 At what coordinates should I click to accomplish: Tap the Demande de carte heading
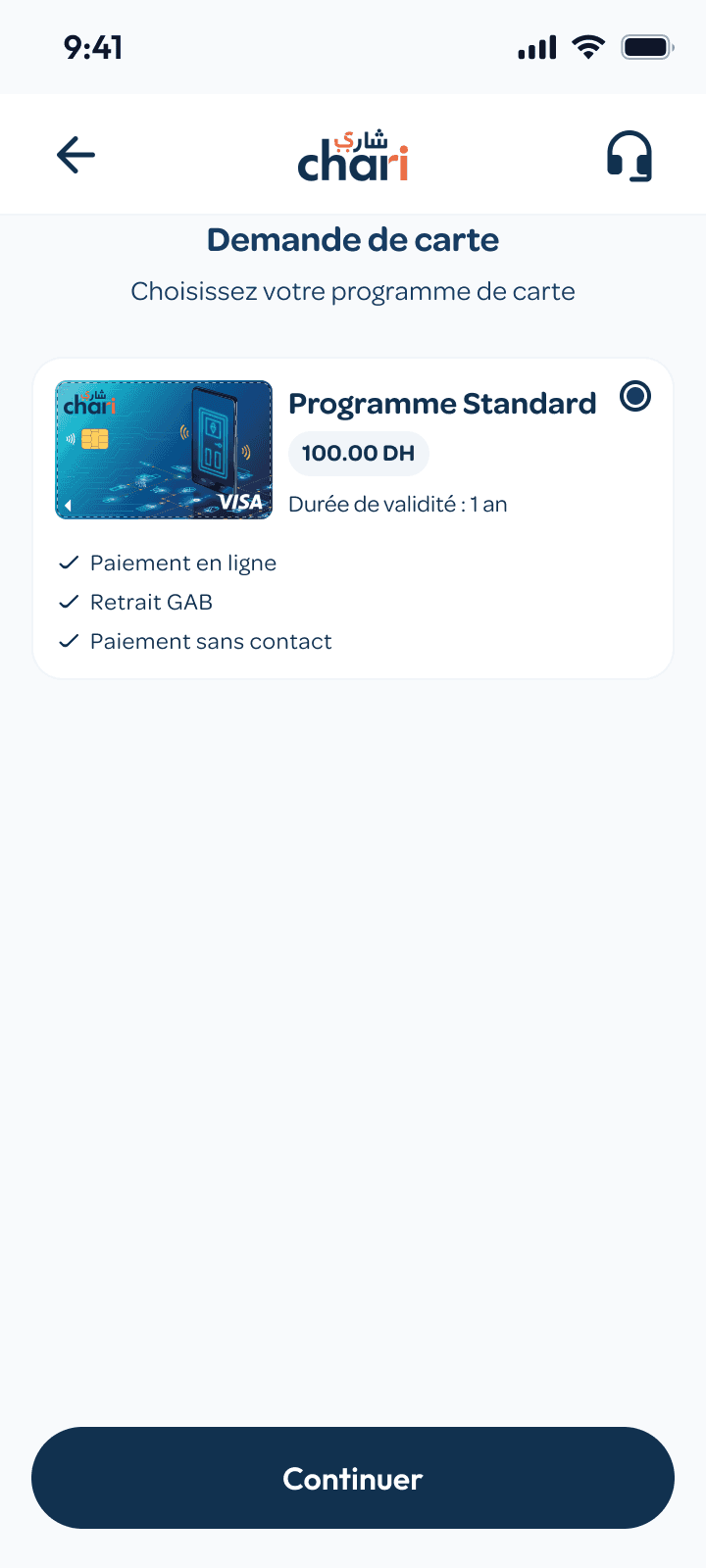click(353, 239)
